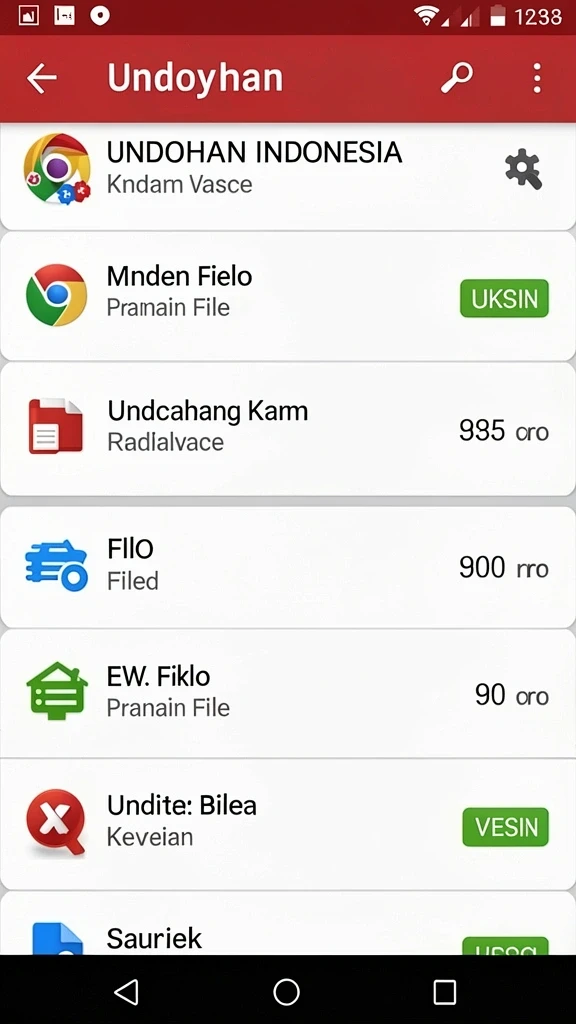Open recent apps from the navigation bar

[x=445, y=992]
